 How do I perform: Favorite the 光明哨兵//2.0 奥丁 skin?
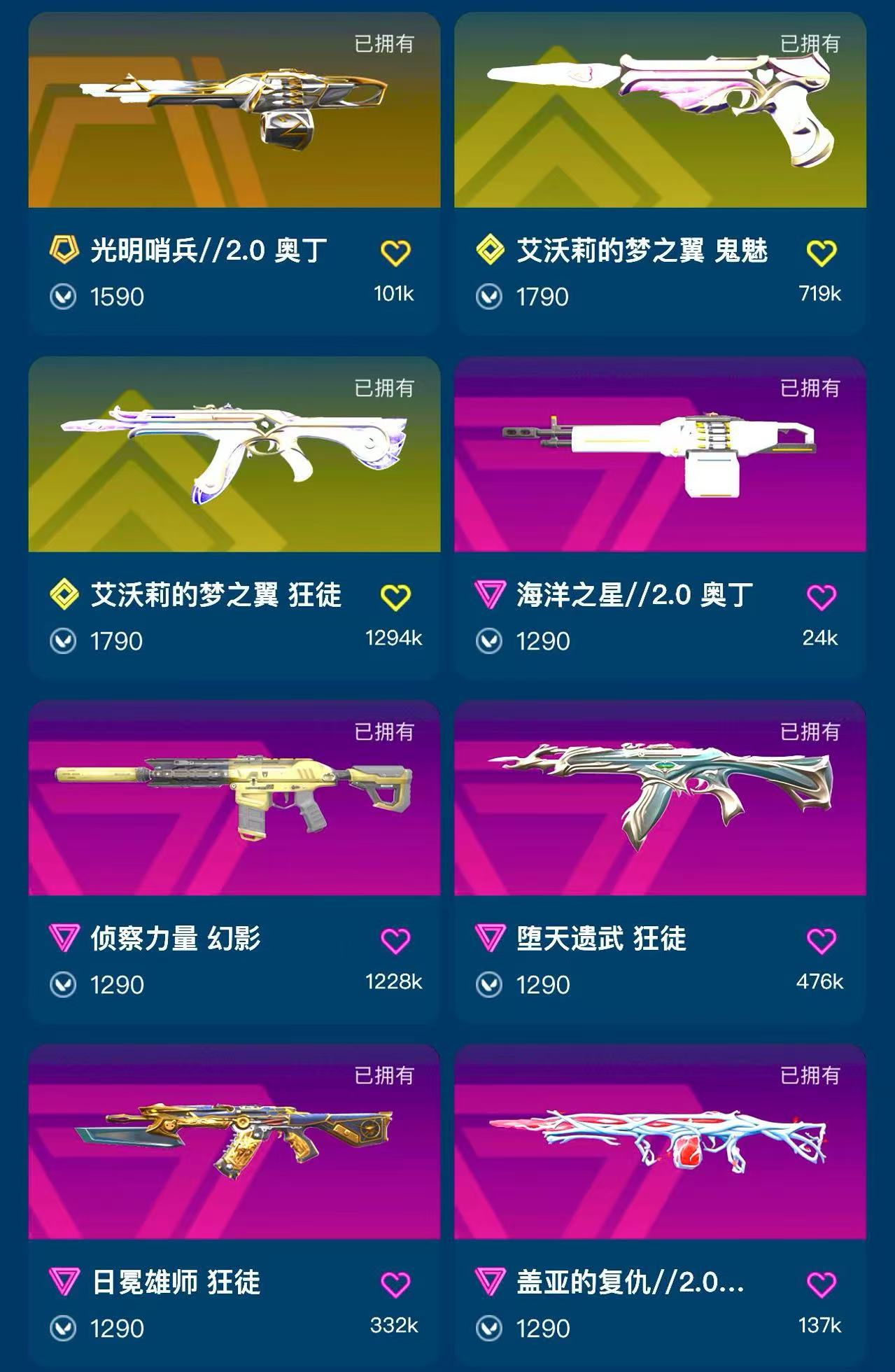point(395,253)
